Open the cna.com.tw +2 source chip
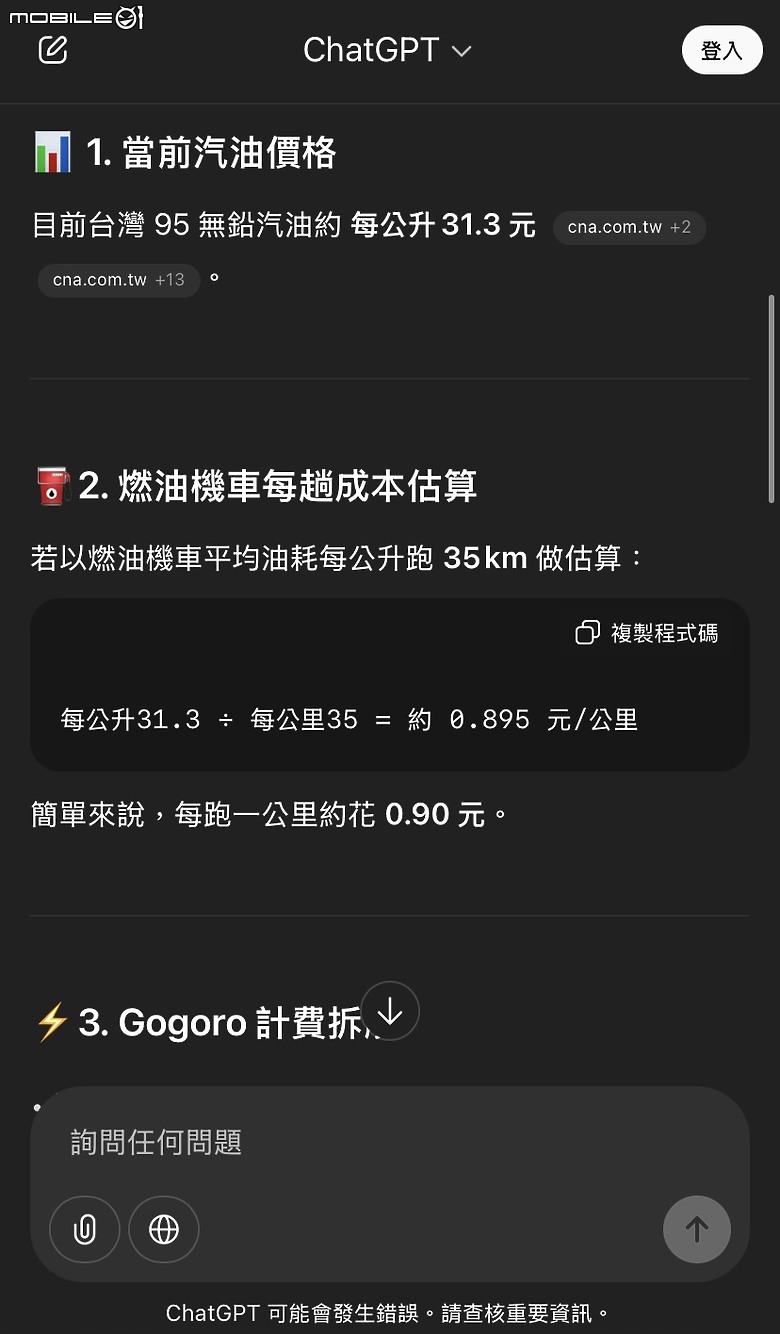This screenshot has height=1334, width=780. pos(629,227)
